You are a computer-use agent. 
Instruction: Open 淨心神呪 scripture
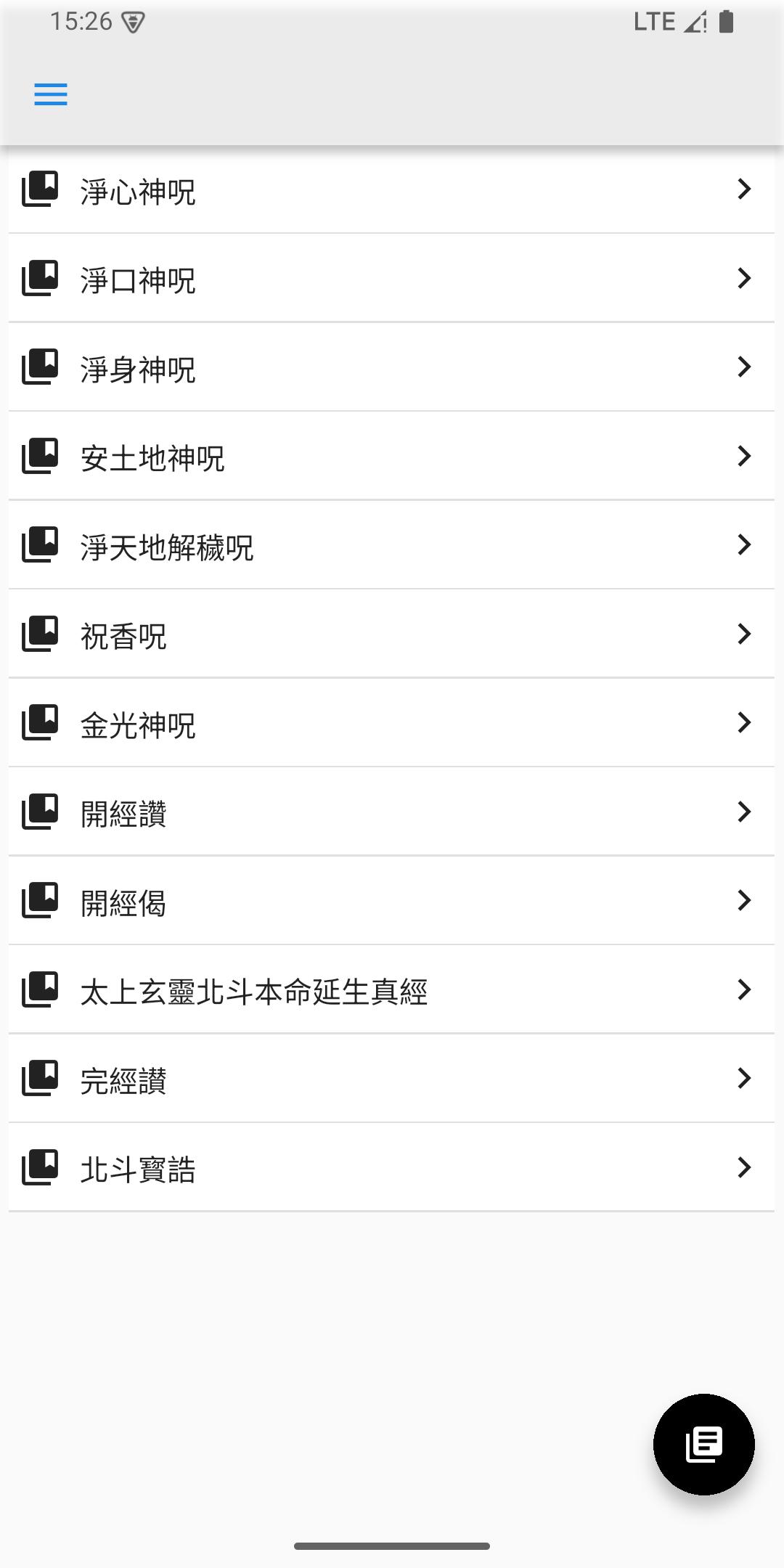coord(392,190)
